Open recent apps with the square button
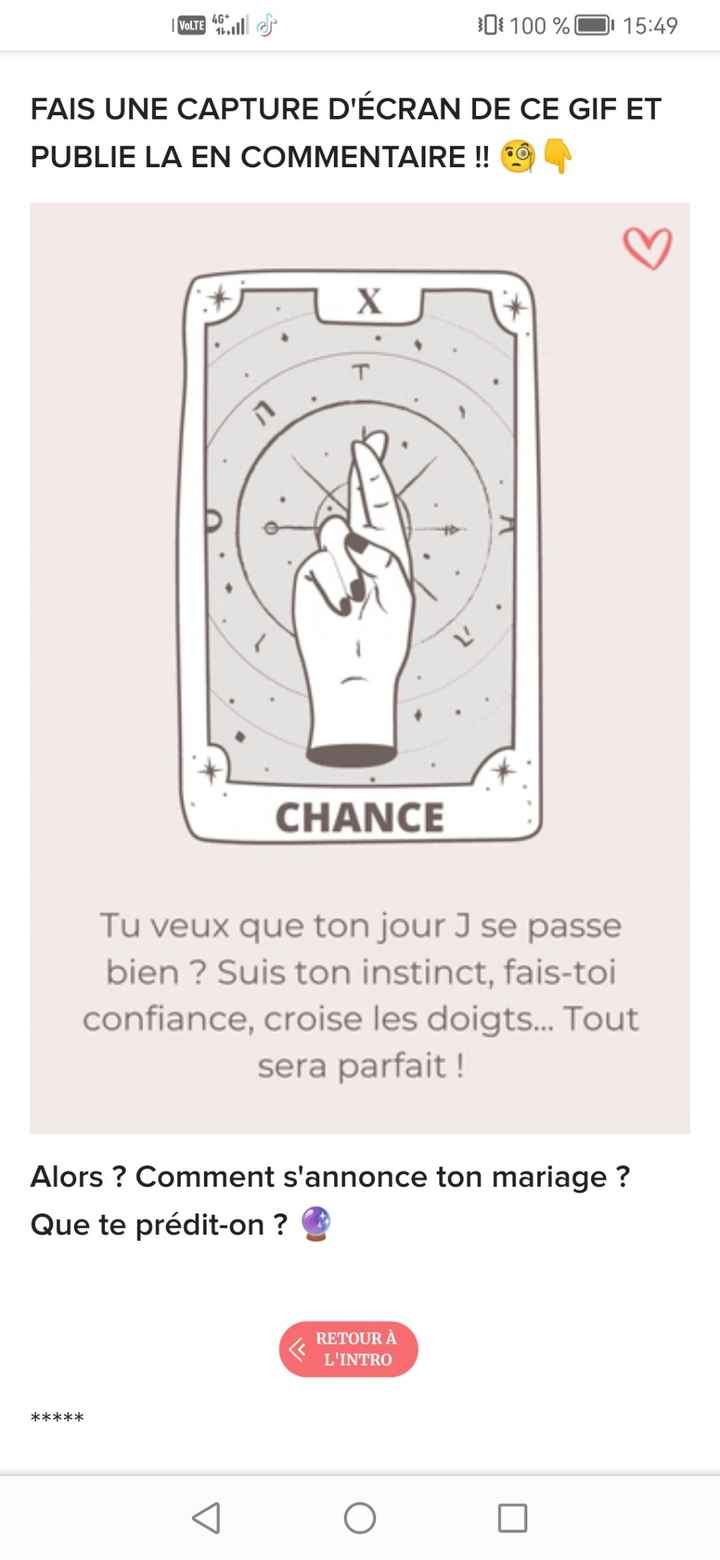The image size is (720, 1560). point(512,1519)
